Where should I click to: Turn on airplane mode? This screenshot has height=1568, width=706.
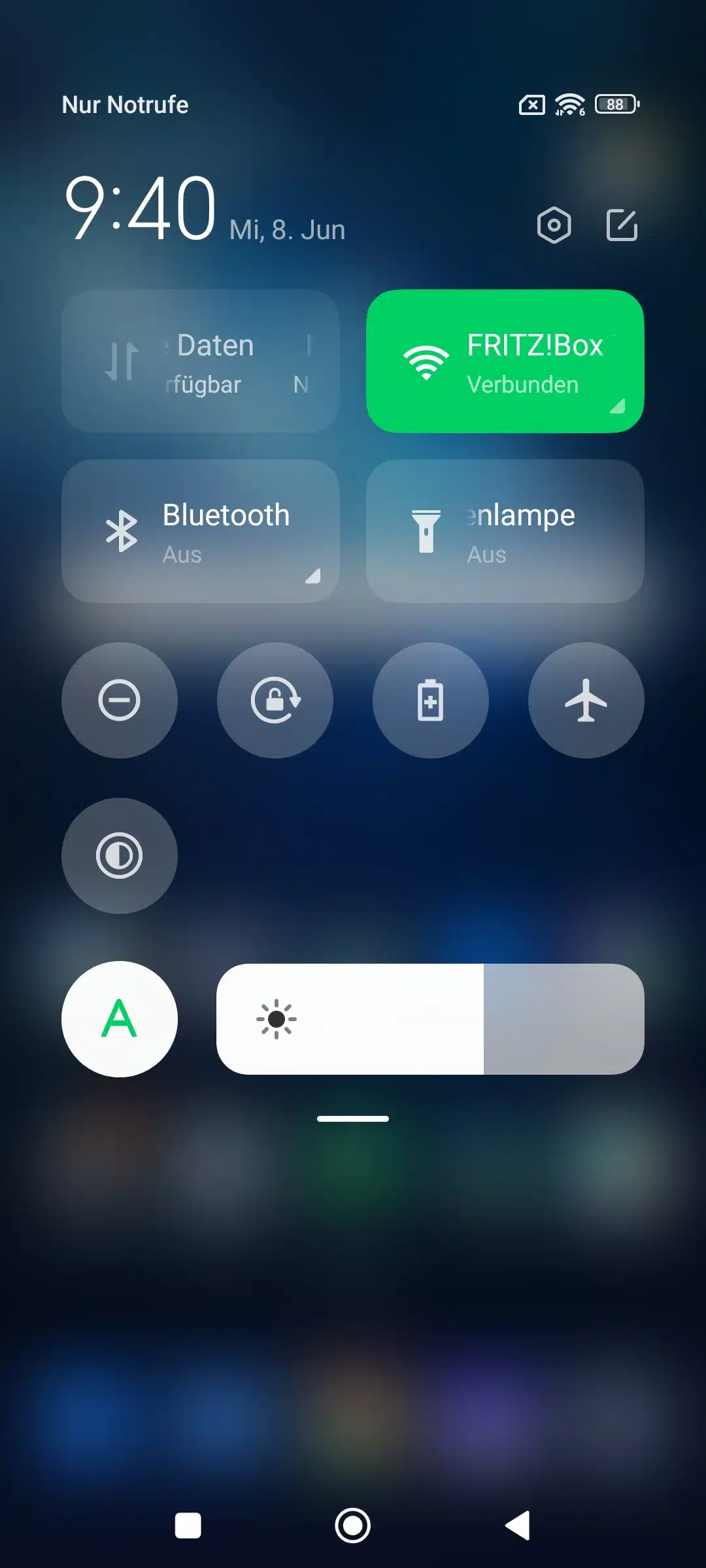[x=586, y=700]
